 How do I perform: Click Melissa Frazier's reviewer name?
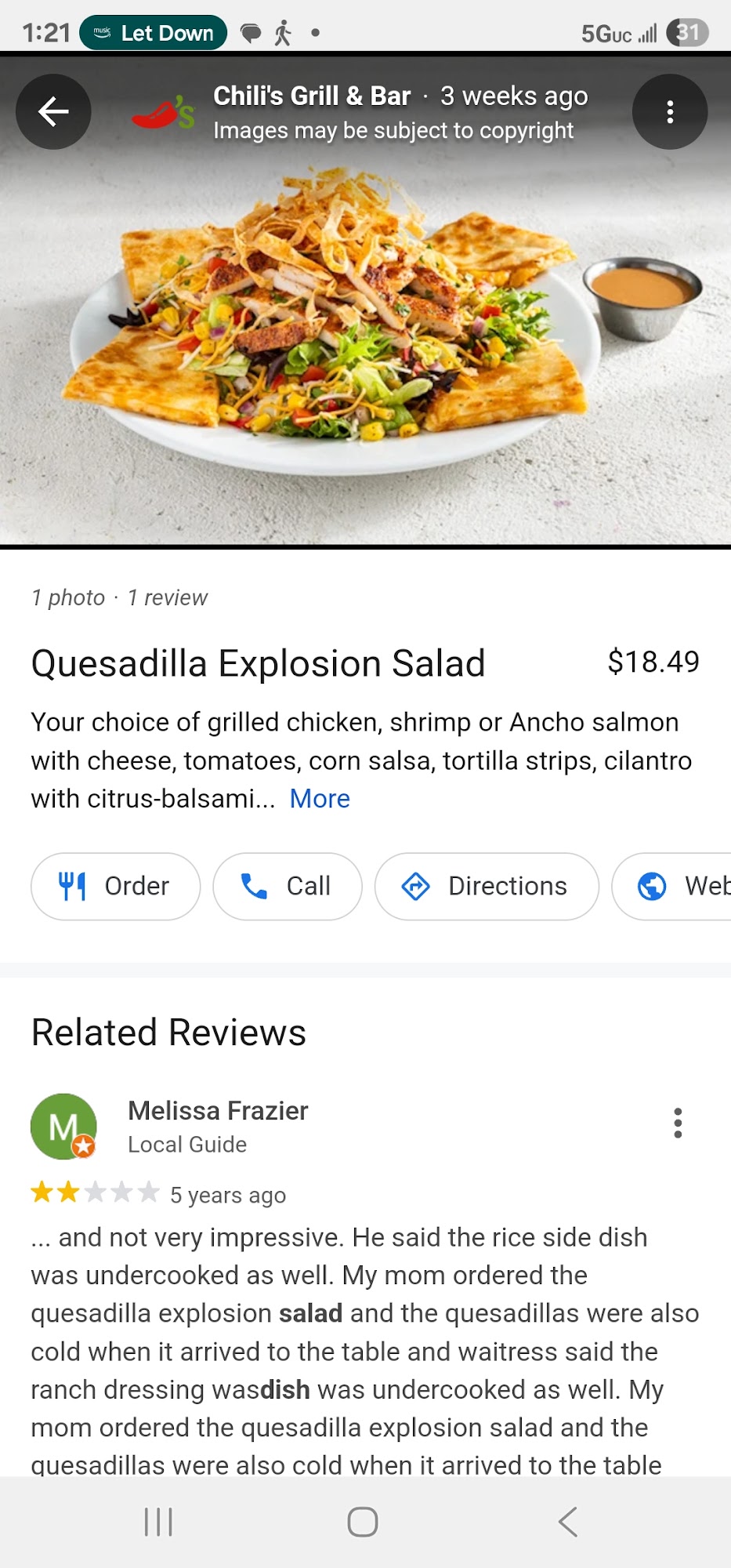click(x=217, y=1110)
